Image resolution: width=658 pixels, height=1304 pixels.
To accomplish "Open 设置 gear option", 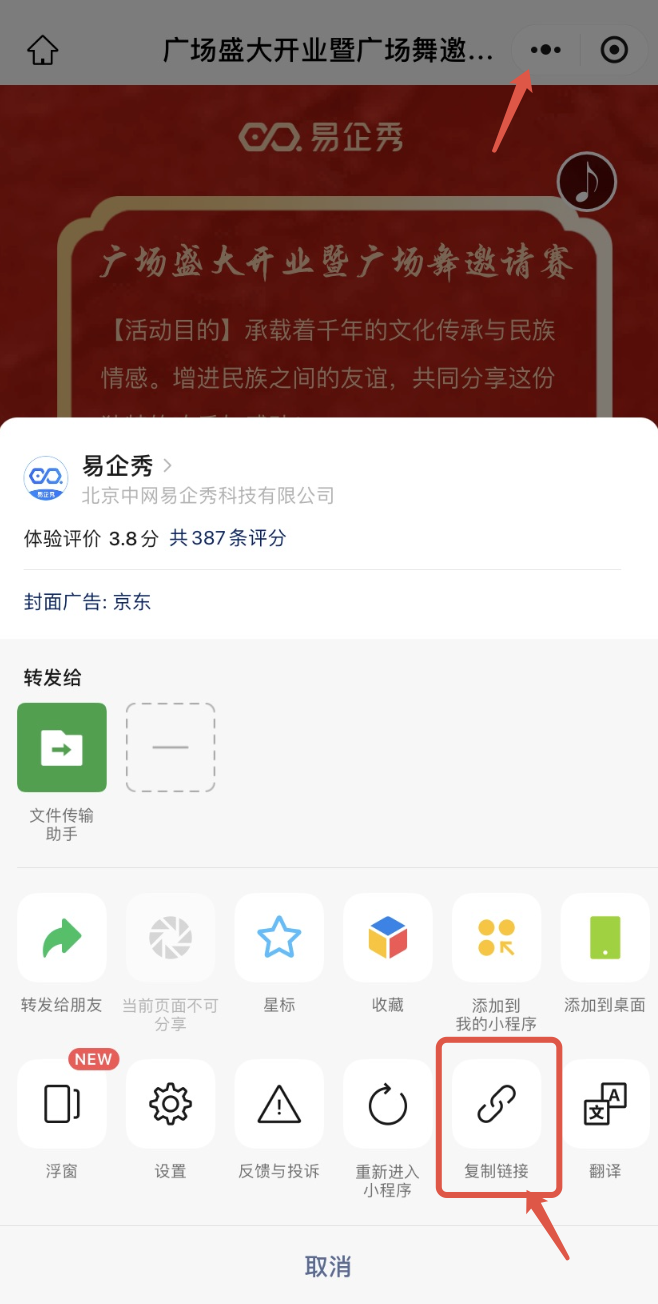I will point(170,1104).
